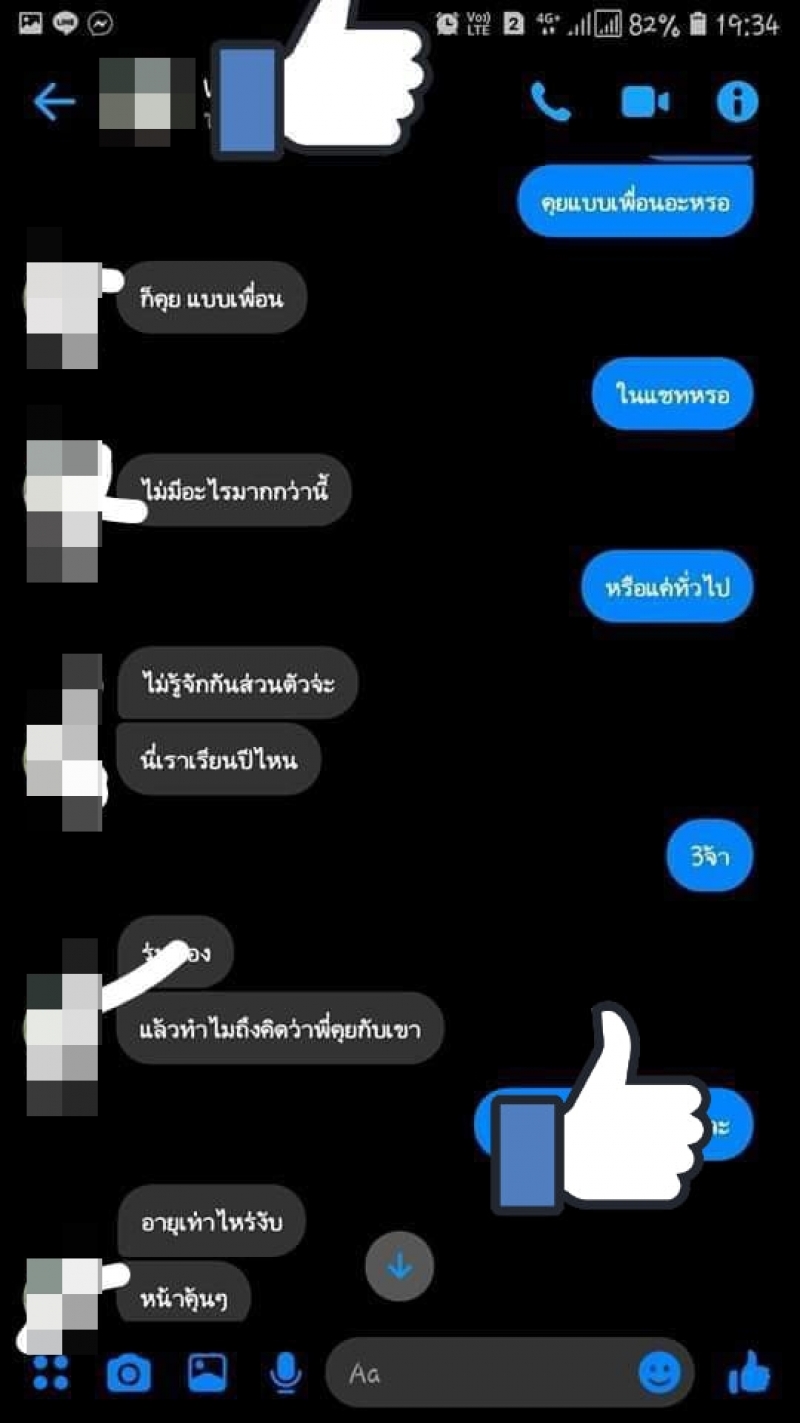
Task: Open the more apps grid icon
Action: tap(50, 1374)
